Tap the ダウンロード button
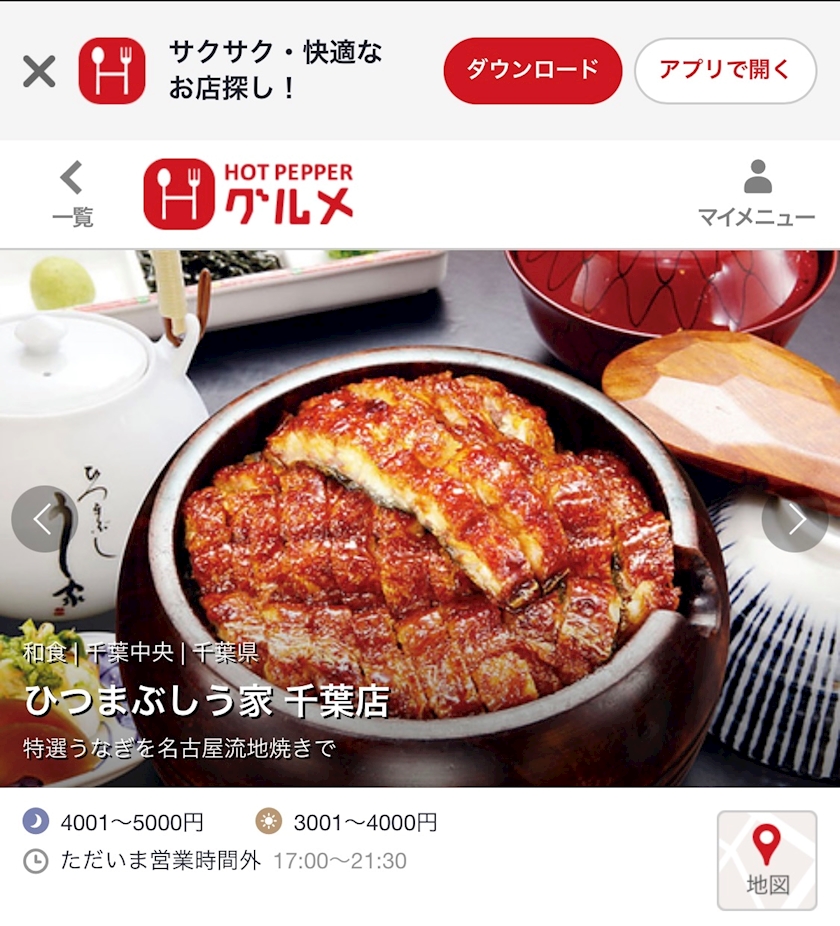The image size is (840, 926). click(x=532, y=70)
